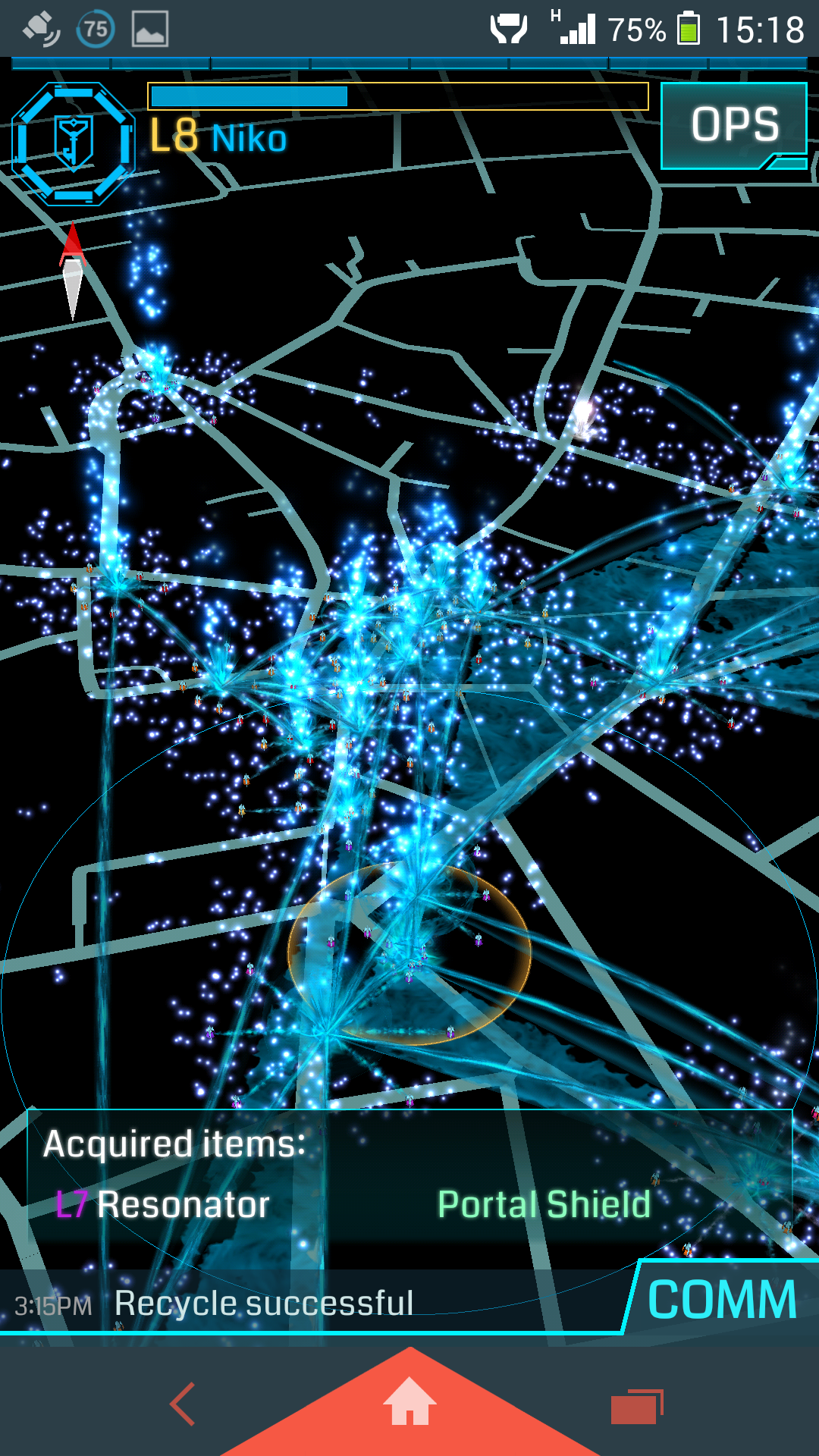
Task: Open the OPS menu
Action: tap(734, 126)
